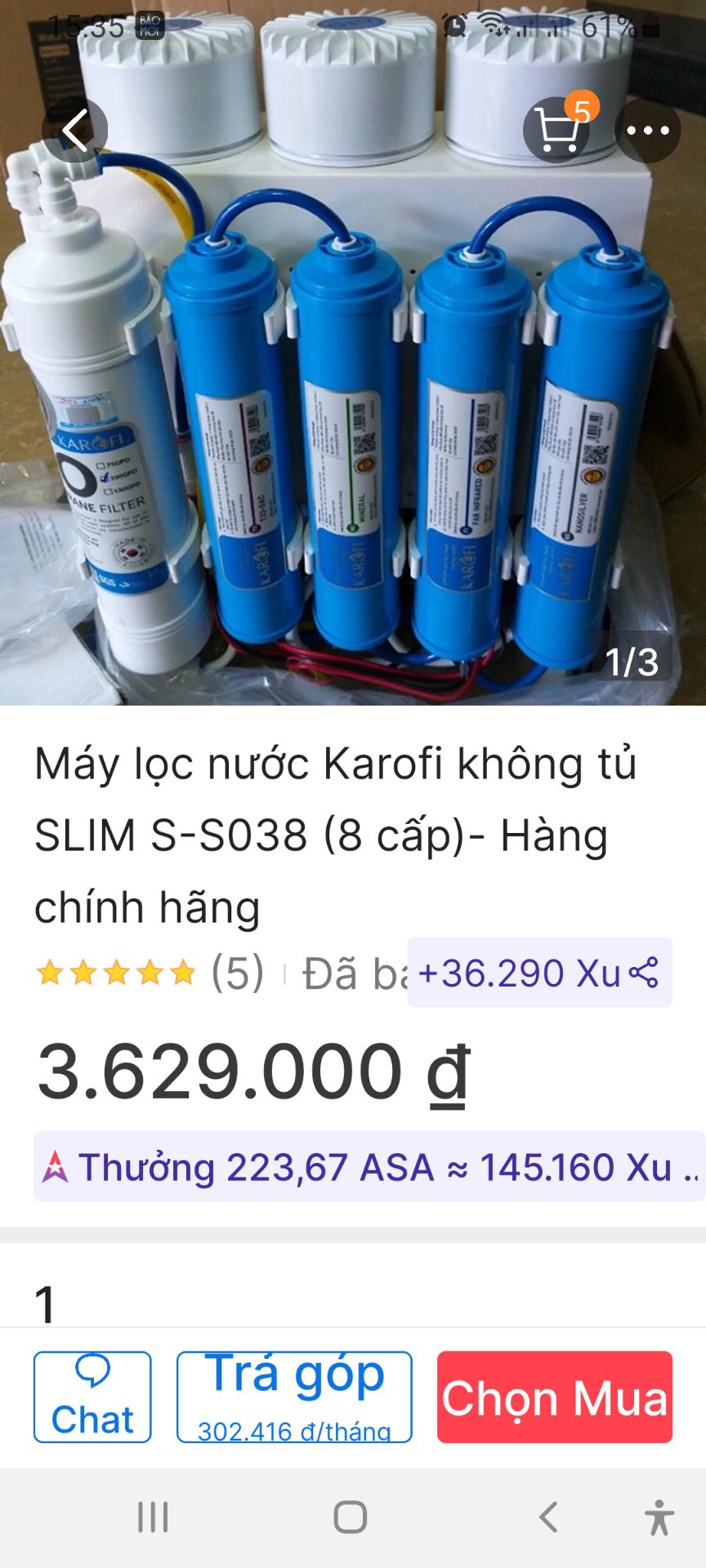Expand the truncated 'Đã ba...' sold count
This screenshot has height=1568, width=706.
click(x=353, y=972)
